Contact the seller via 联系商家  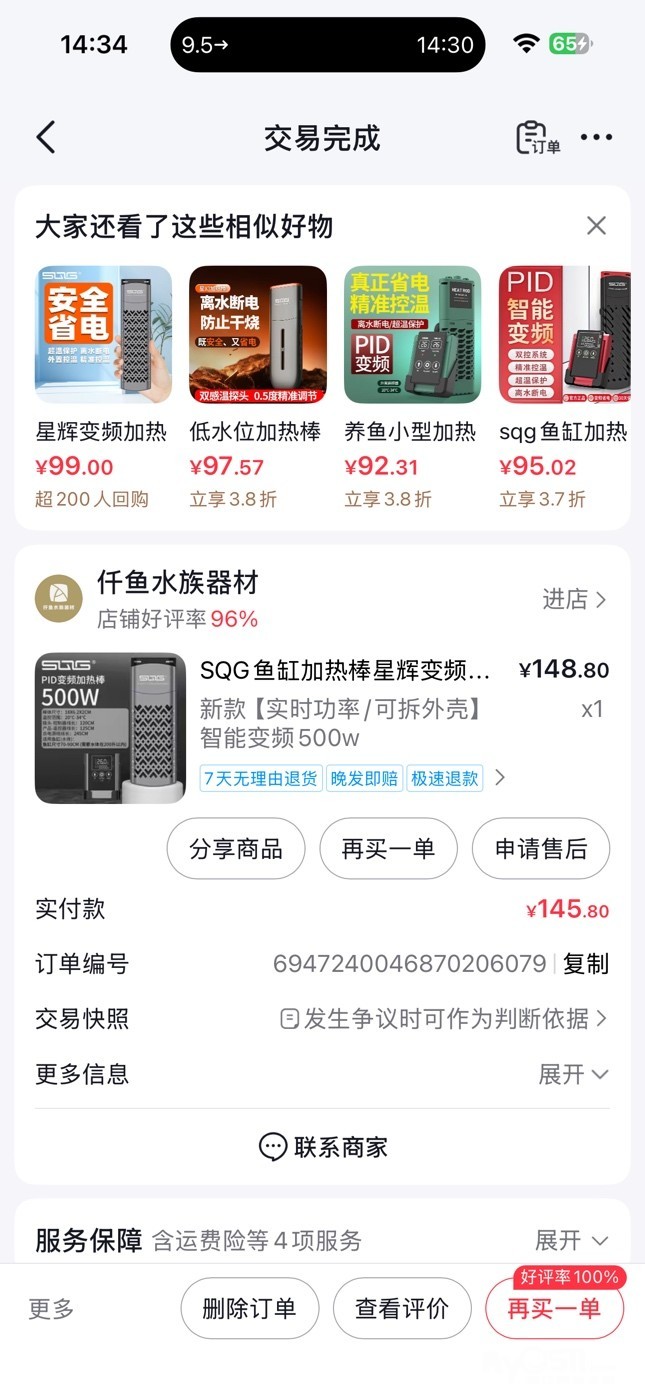tap(323, 1147)
